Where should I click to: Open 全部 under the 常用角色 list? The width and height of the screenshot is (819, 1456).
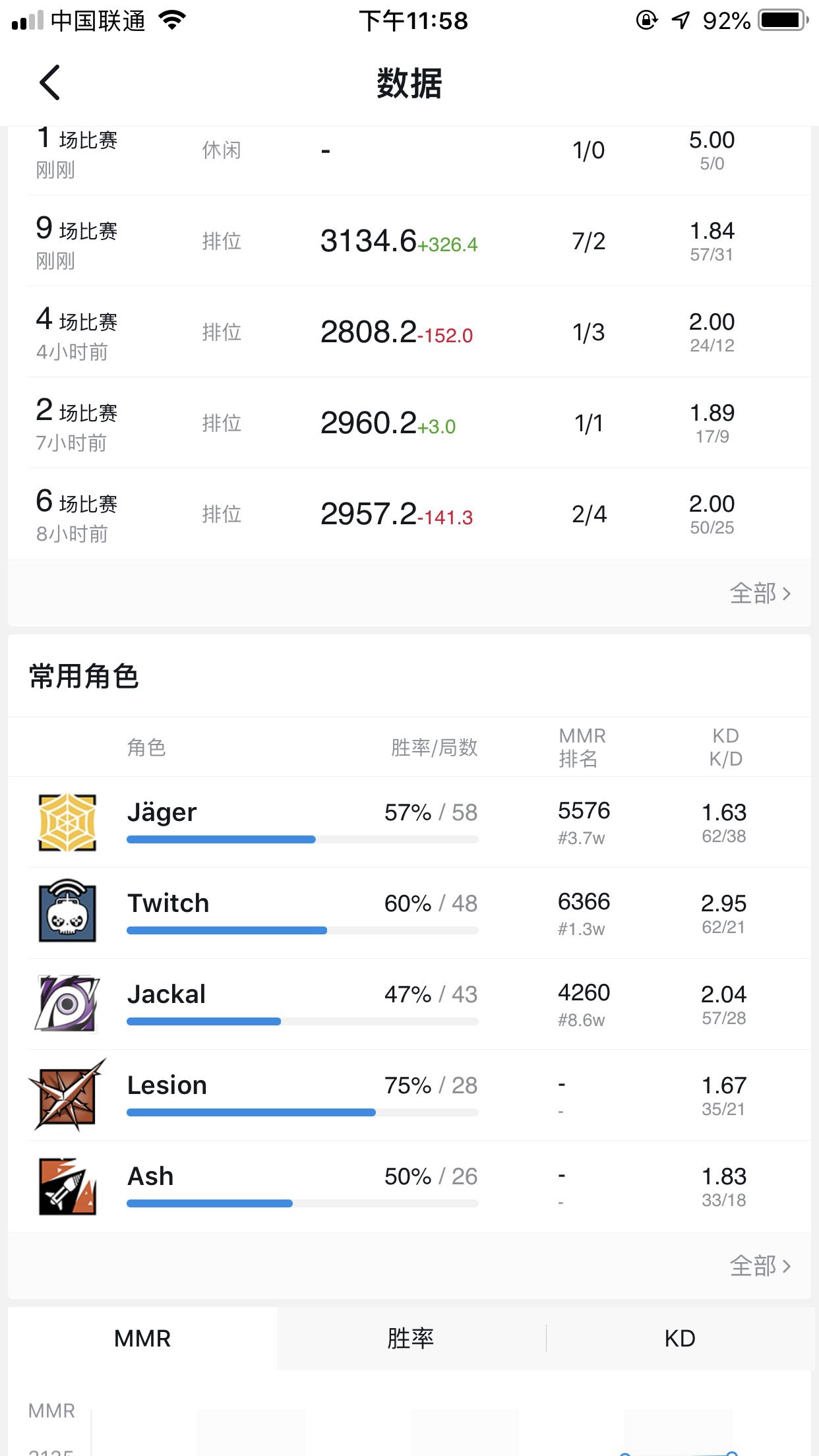tap(760, 1266)
